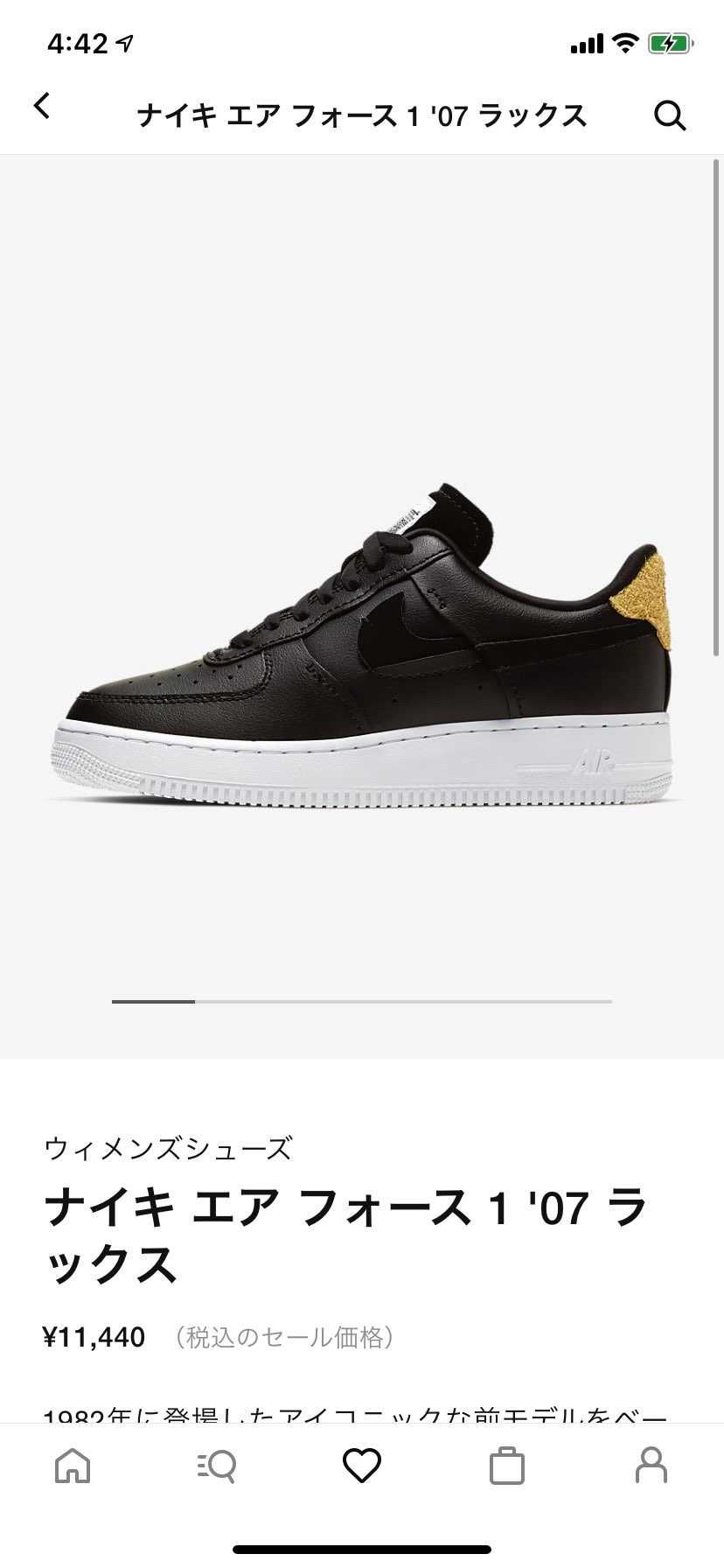Open the Air Force 1 product image
The width and height of the screenshot is (724, 1568).
[362, 646]
